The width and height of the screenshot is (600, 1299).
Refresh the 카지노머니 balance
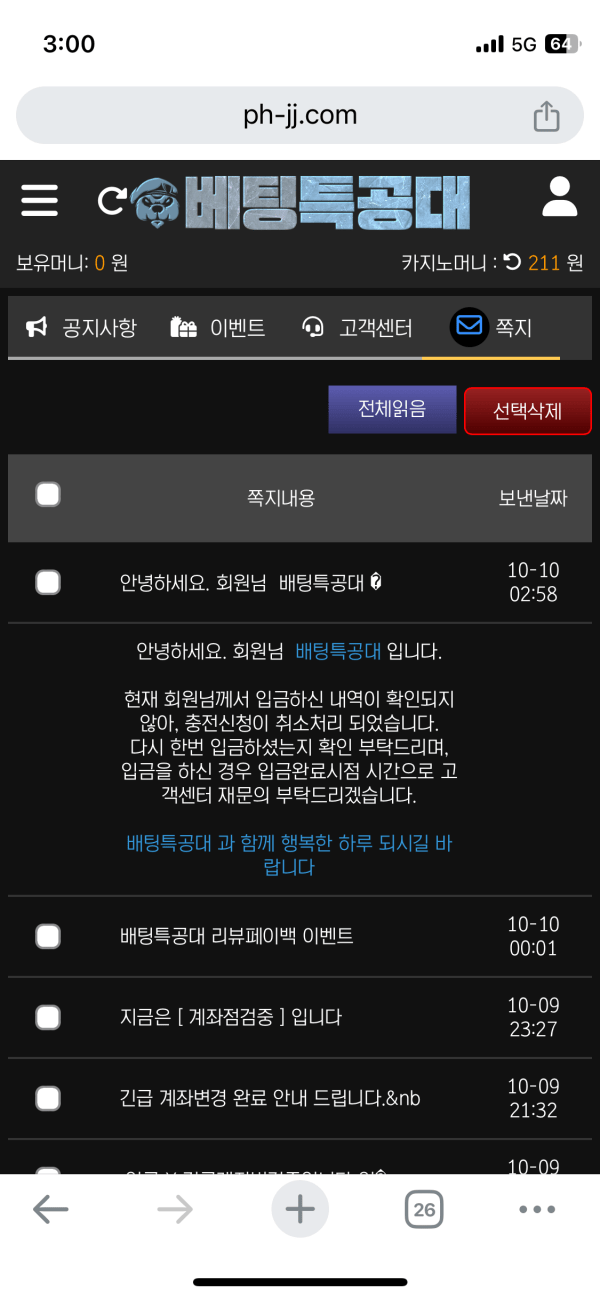click(512, 263)
